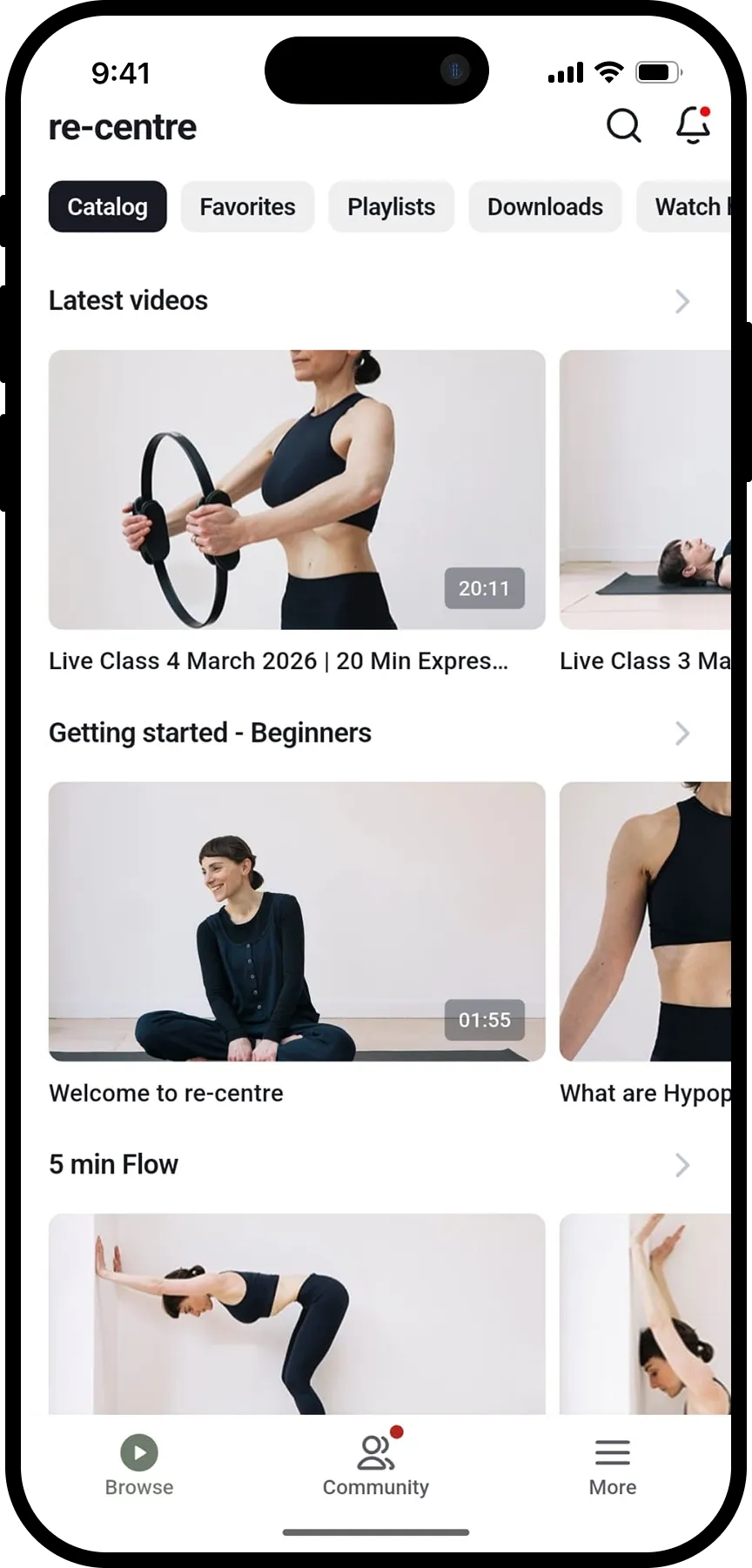Screen dimensions: 752x1568
Task: Open Live Class 4 March 2026 video
Action: click(297, 490)
